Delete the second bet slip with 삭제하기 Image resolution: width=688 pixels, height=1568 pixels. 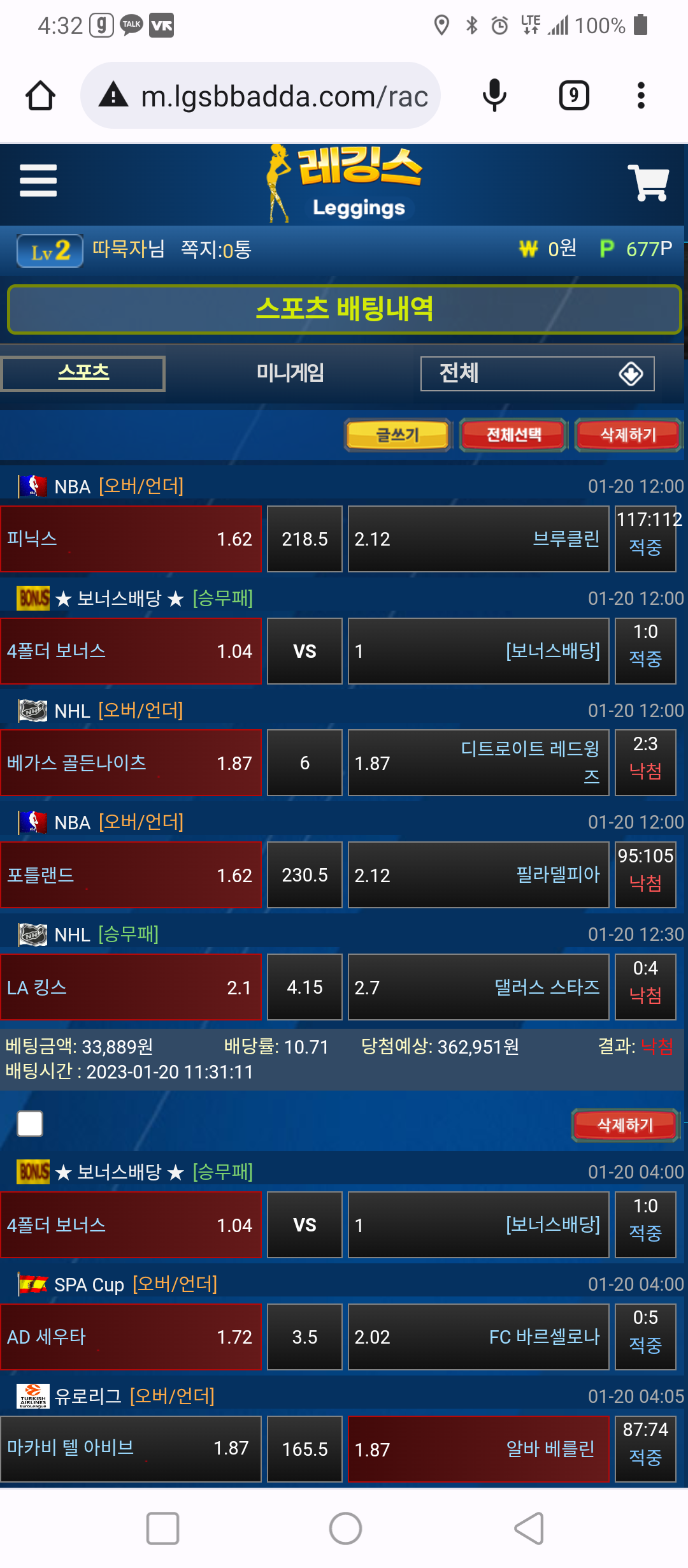click(x=625, y=1125)
